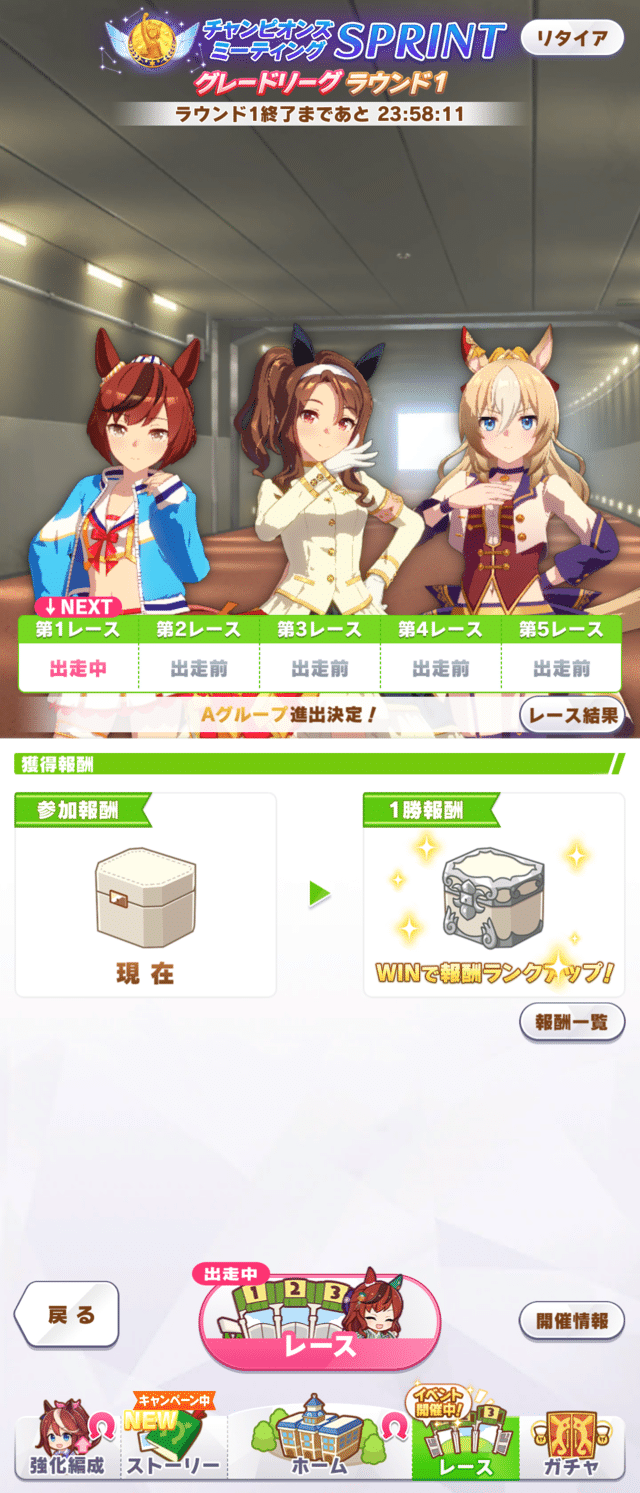This screenshot has height=1493, width=640.
Task: Open レース結果 race results
Action: (573, 715)
